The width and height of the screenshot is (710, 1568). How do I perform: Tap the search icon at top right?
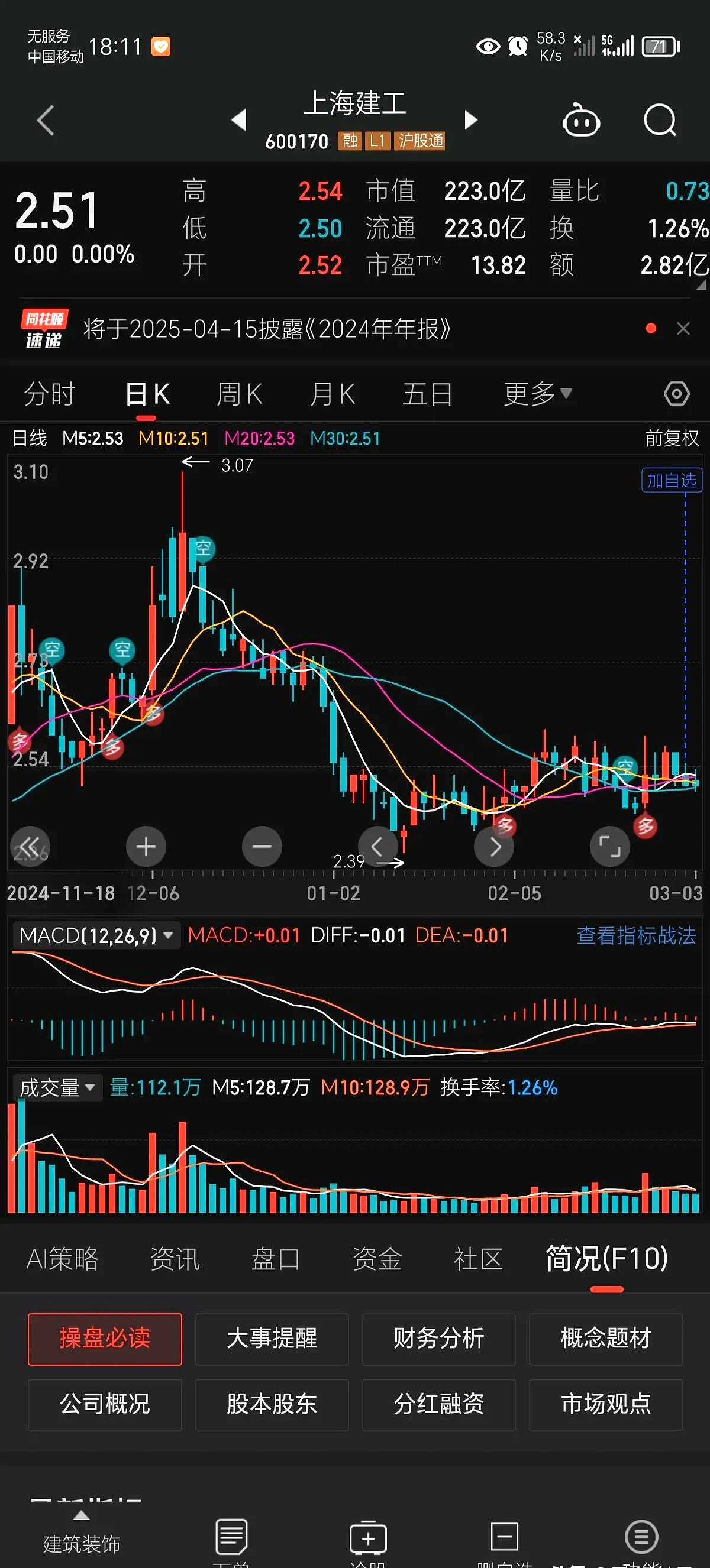point(660,121)
